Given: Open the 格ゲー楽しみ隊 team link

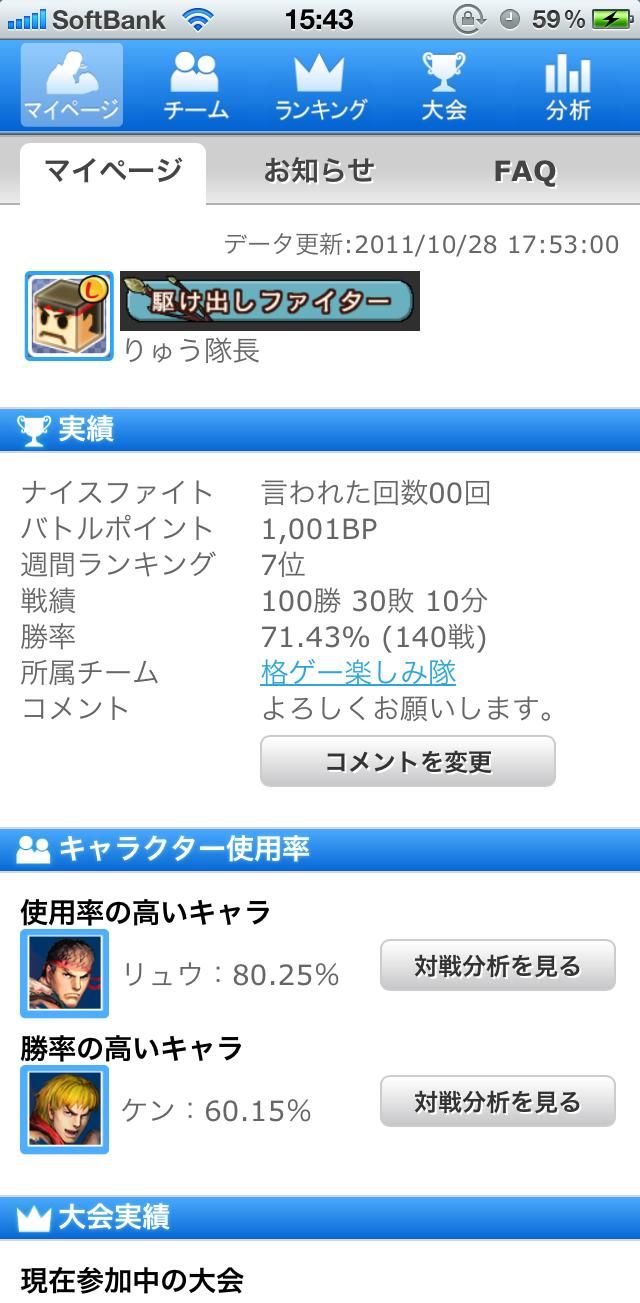Looking at the screenshot, I should click(x=358, y=672).
